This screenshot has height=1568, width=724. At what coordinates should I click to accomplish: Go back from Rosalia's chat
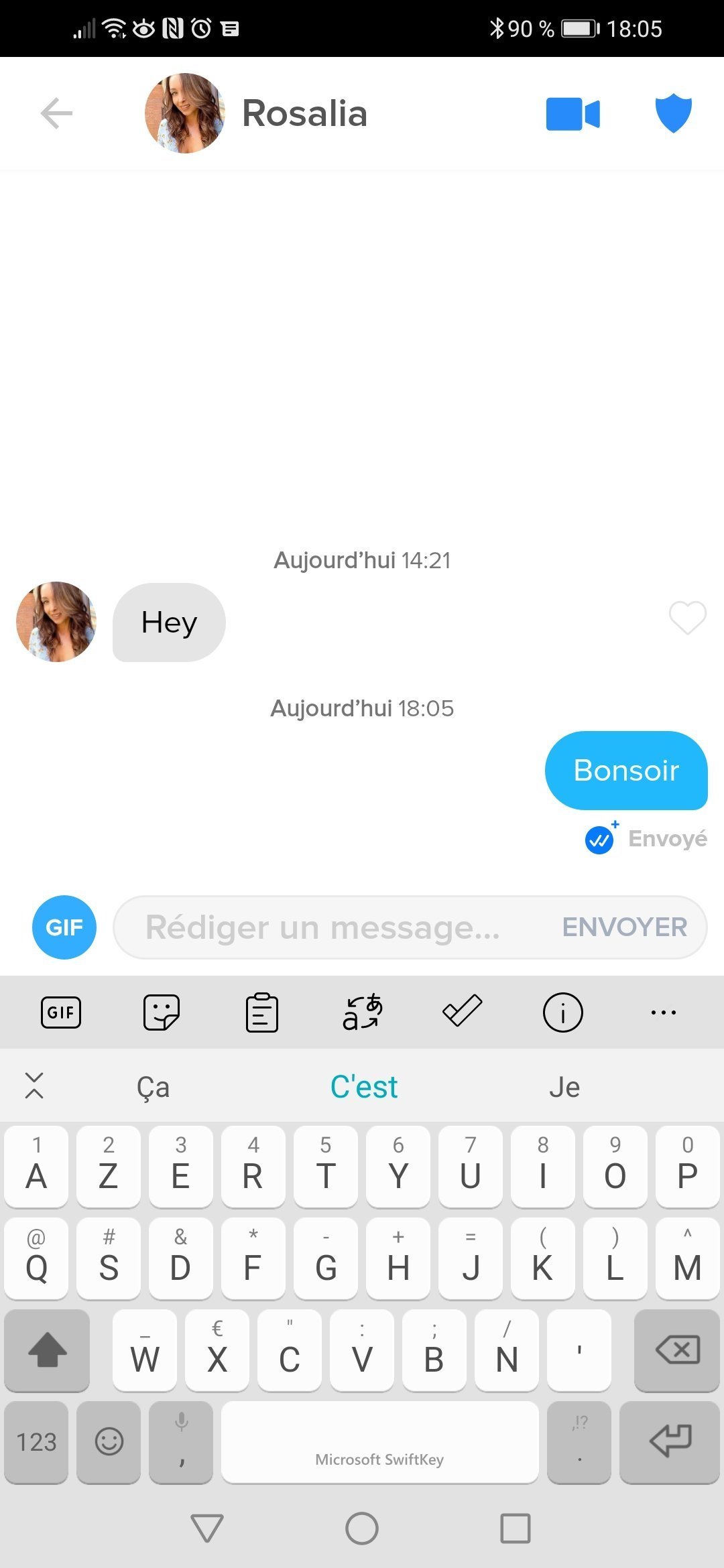click(56, 113)
